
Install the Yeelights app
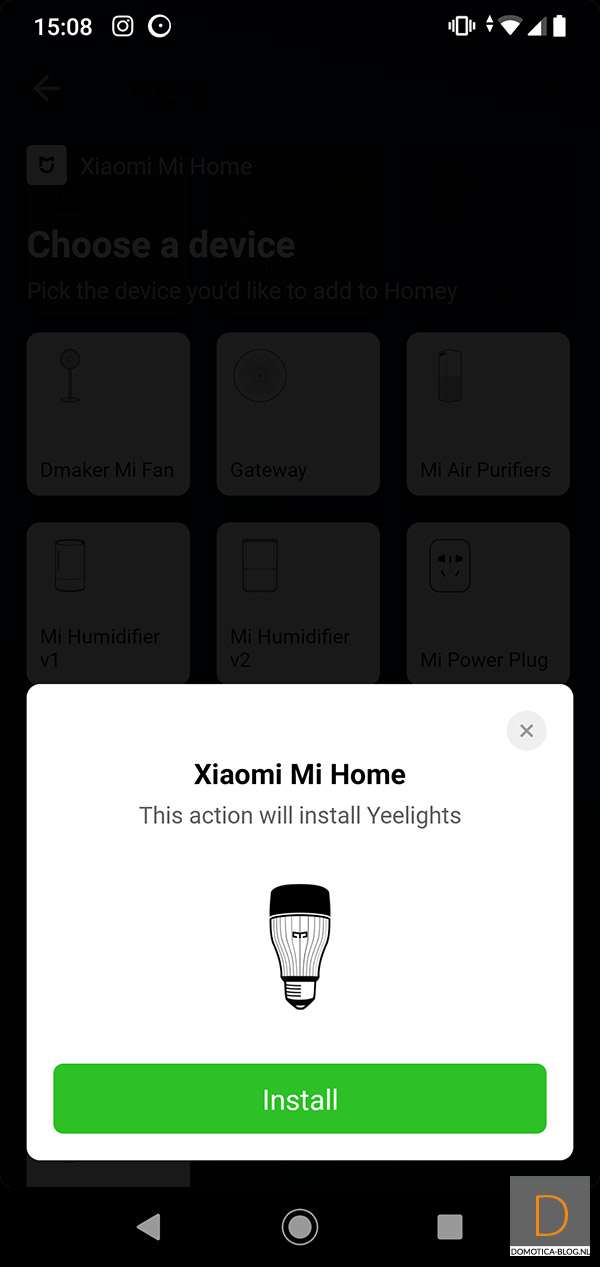click(x=300, y=1099)
